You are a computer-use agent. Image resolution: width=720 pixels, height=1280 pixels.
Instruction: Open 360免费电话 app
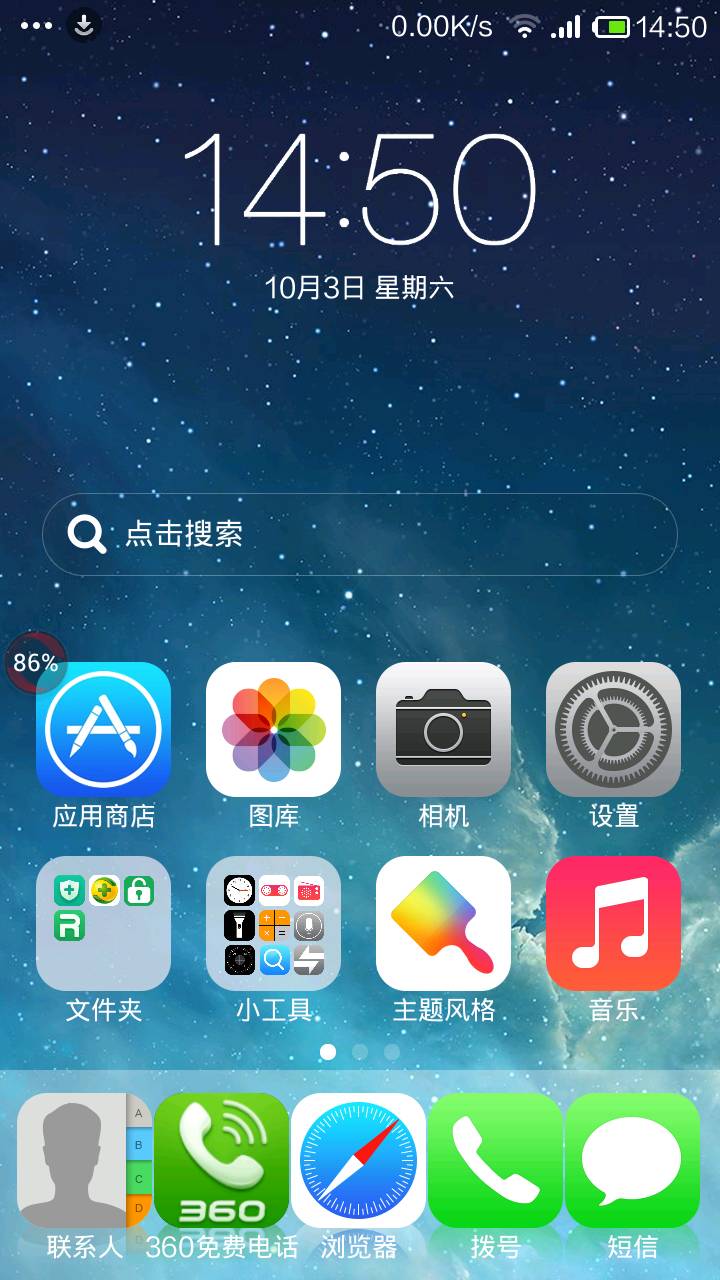[x=222, y=1160]
